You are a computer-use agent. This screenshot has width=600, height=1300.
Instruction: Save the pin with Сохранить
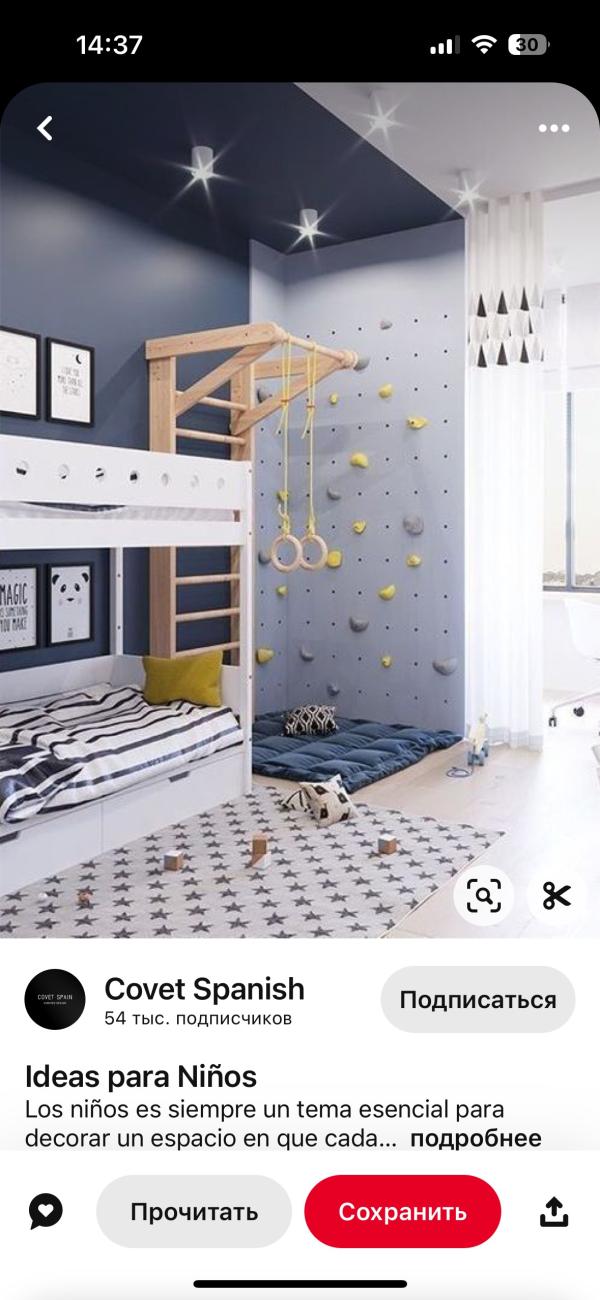coord(402,1212)
